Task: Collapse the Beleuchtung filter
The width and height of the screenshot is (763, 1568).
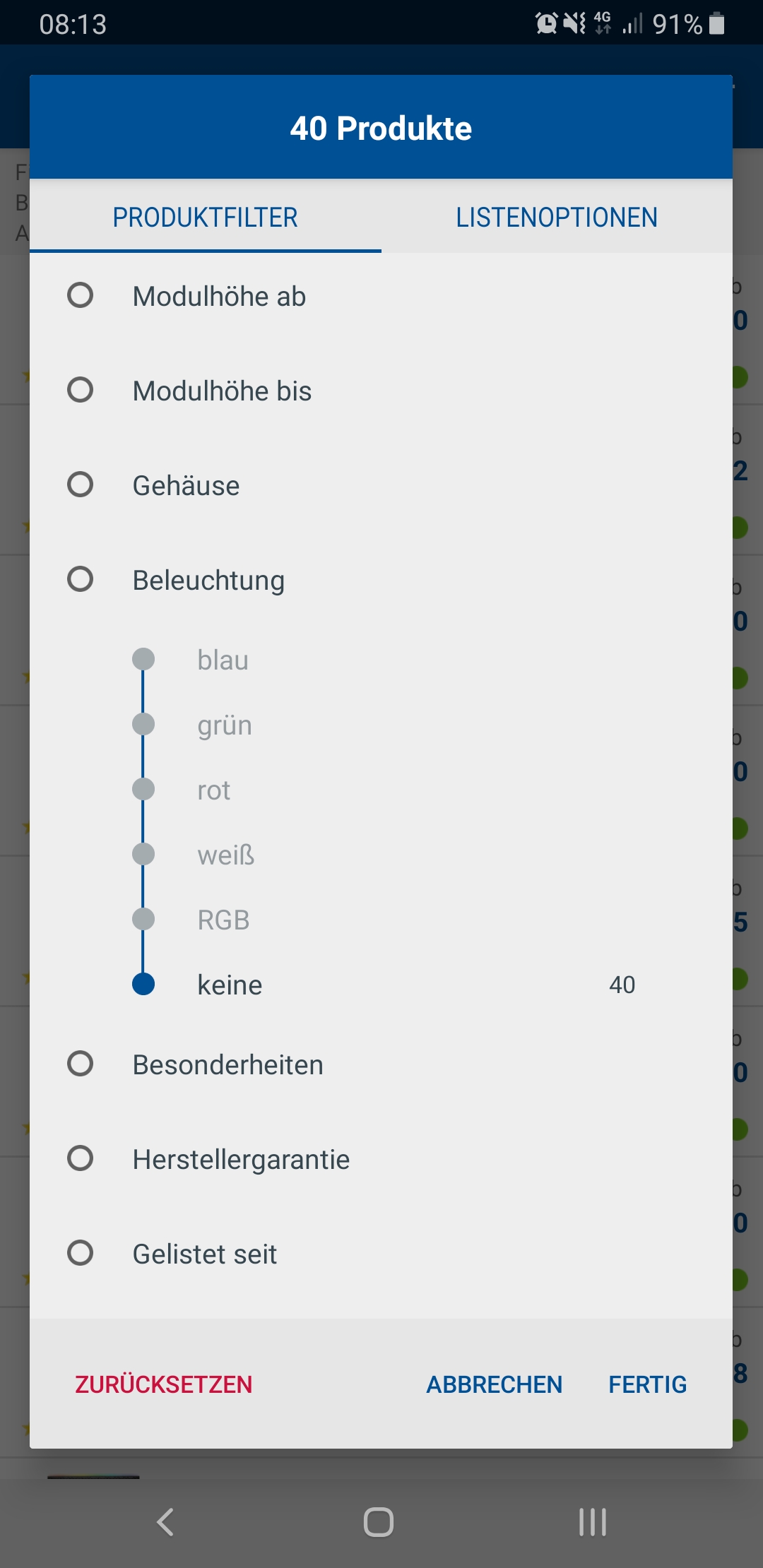Action: pos(208,581)
